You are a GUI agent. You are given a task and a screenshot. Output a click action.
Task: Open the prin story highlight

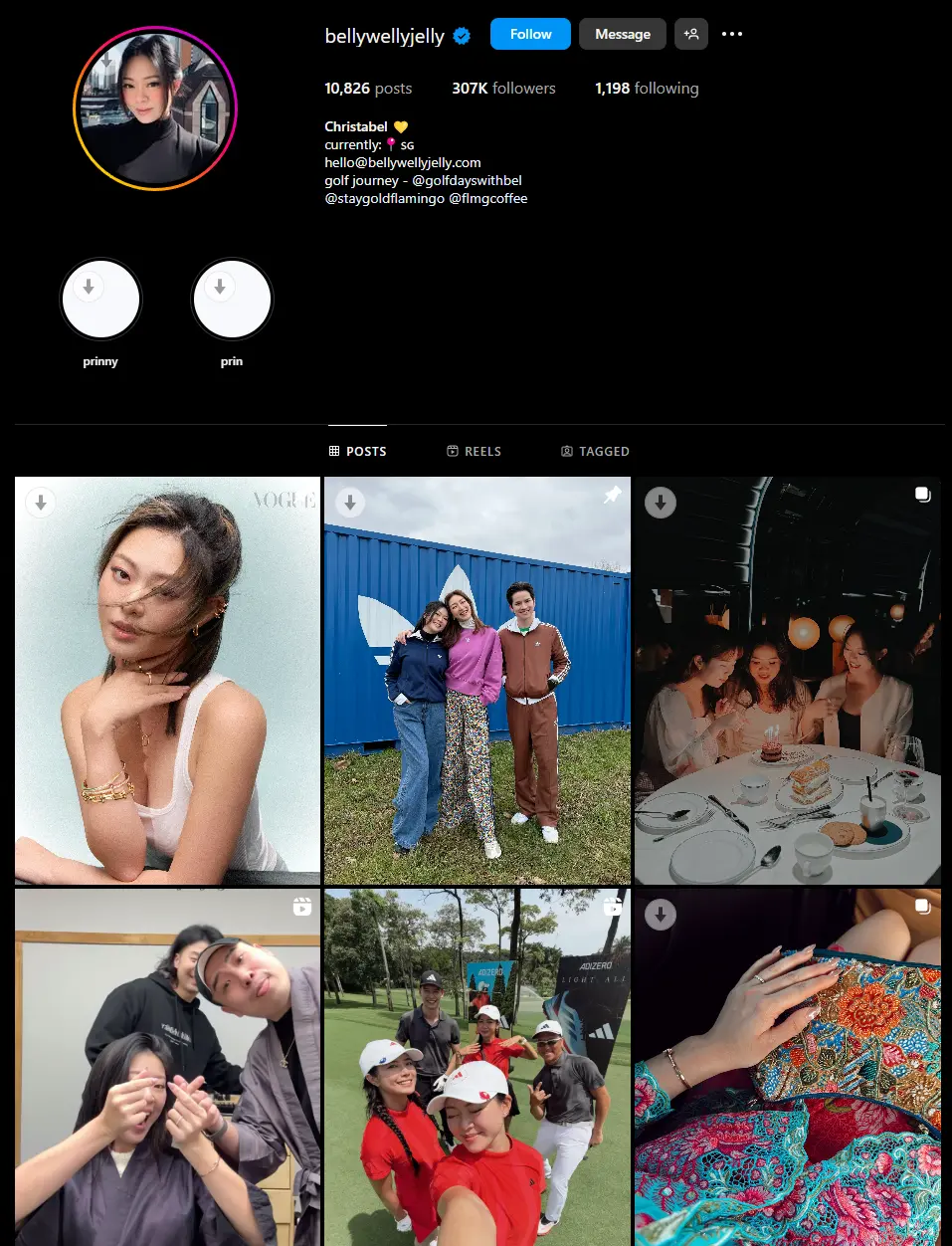[x=232, y=300]
